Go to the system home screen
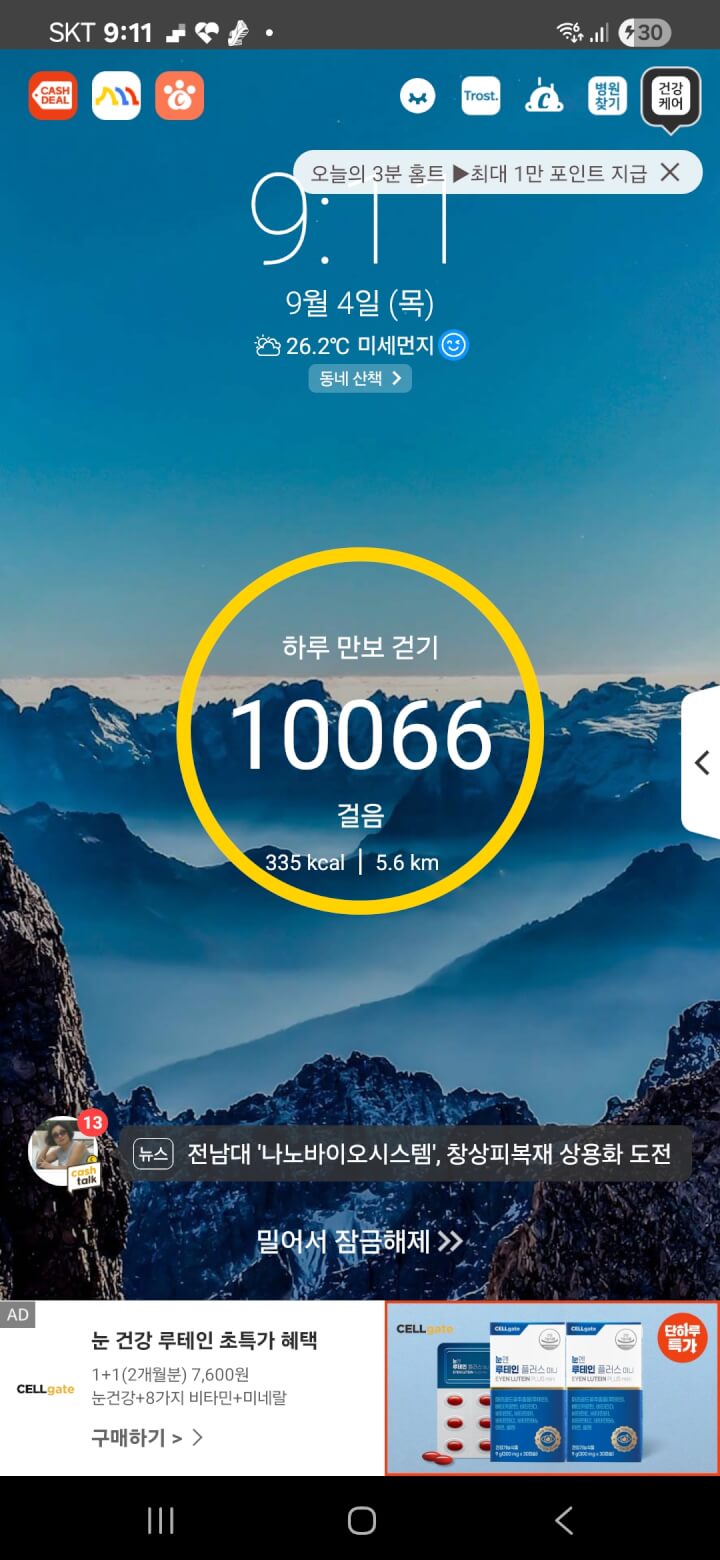The width and height of the screenshot is (720, 1560). 361,1521
